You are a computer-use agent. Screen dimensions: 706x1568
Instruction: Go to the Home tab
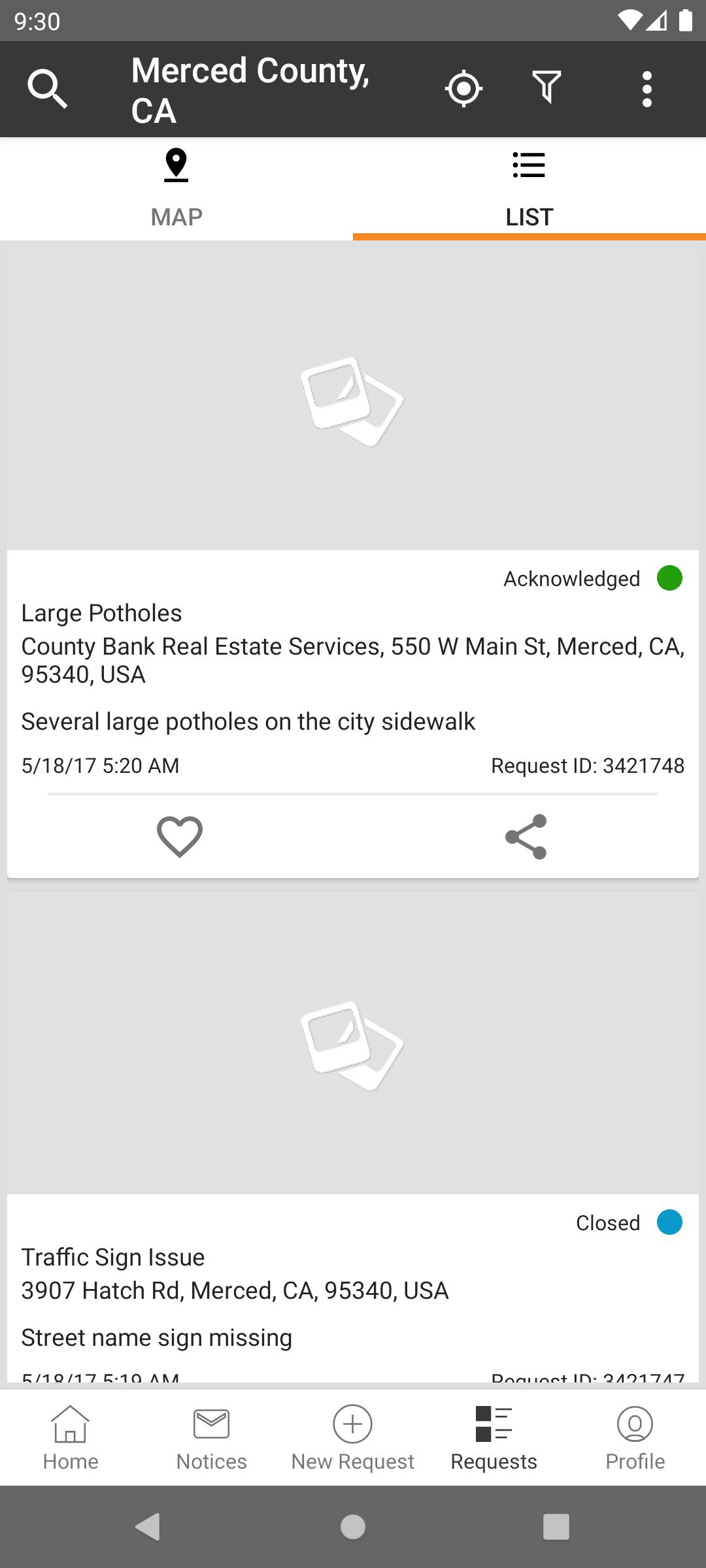[71, 1438]
